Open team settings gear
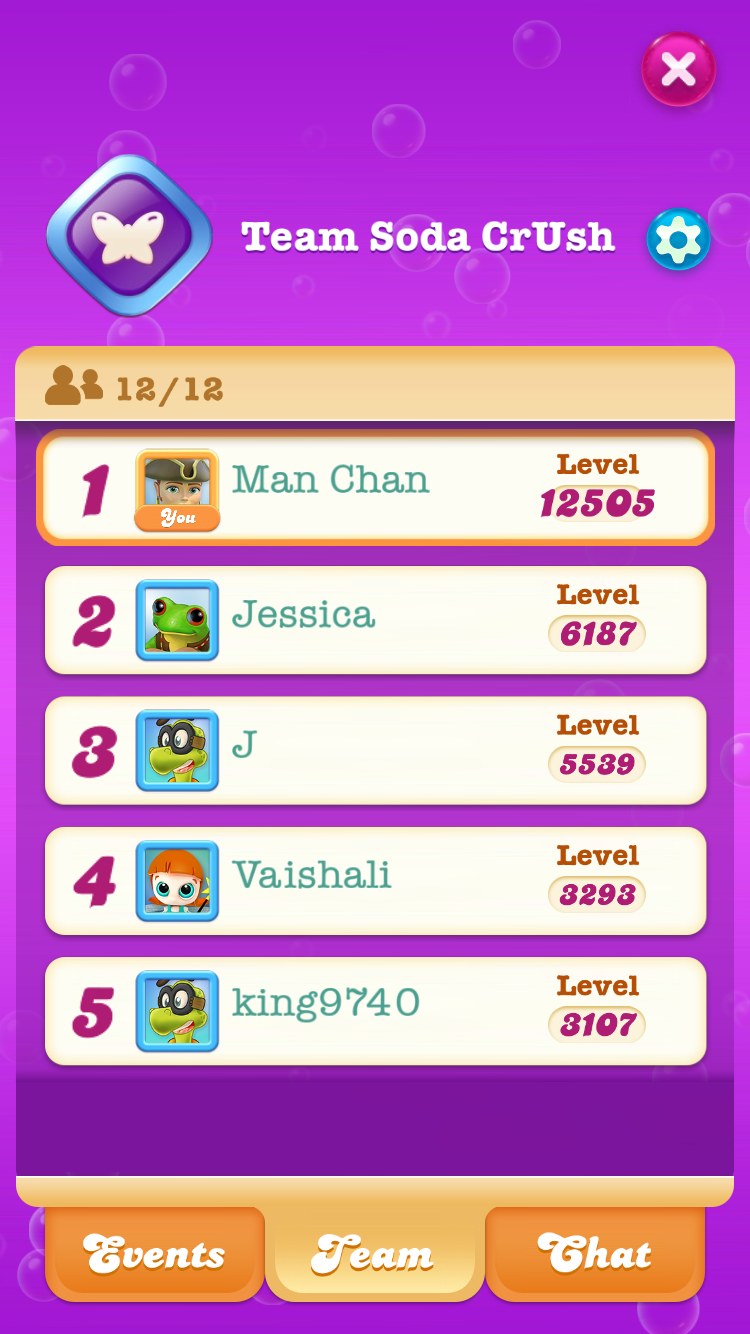750x1334 pixels. (x=678, y=240)
